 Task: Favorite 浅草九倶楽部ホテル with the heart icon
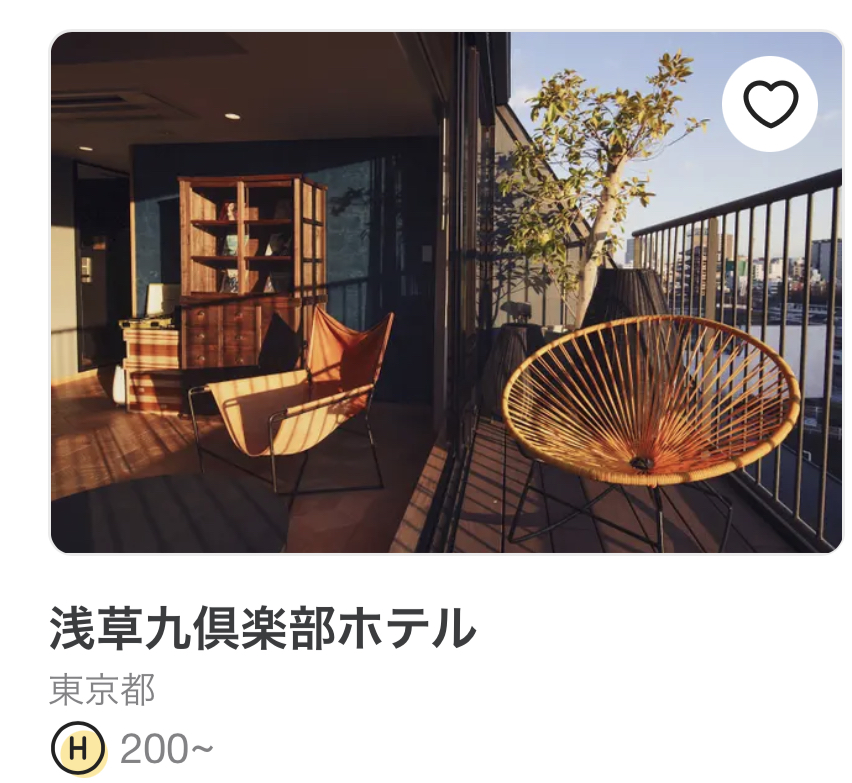(x=770, y=103)
